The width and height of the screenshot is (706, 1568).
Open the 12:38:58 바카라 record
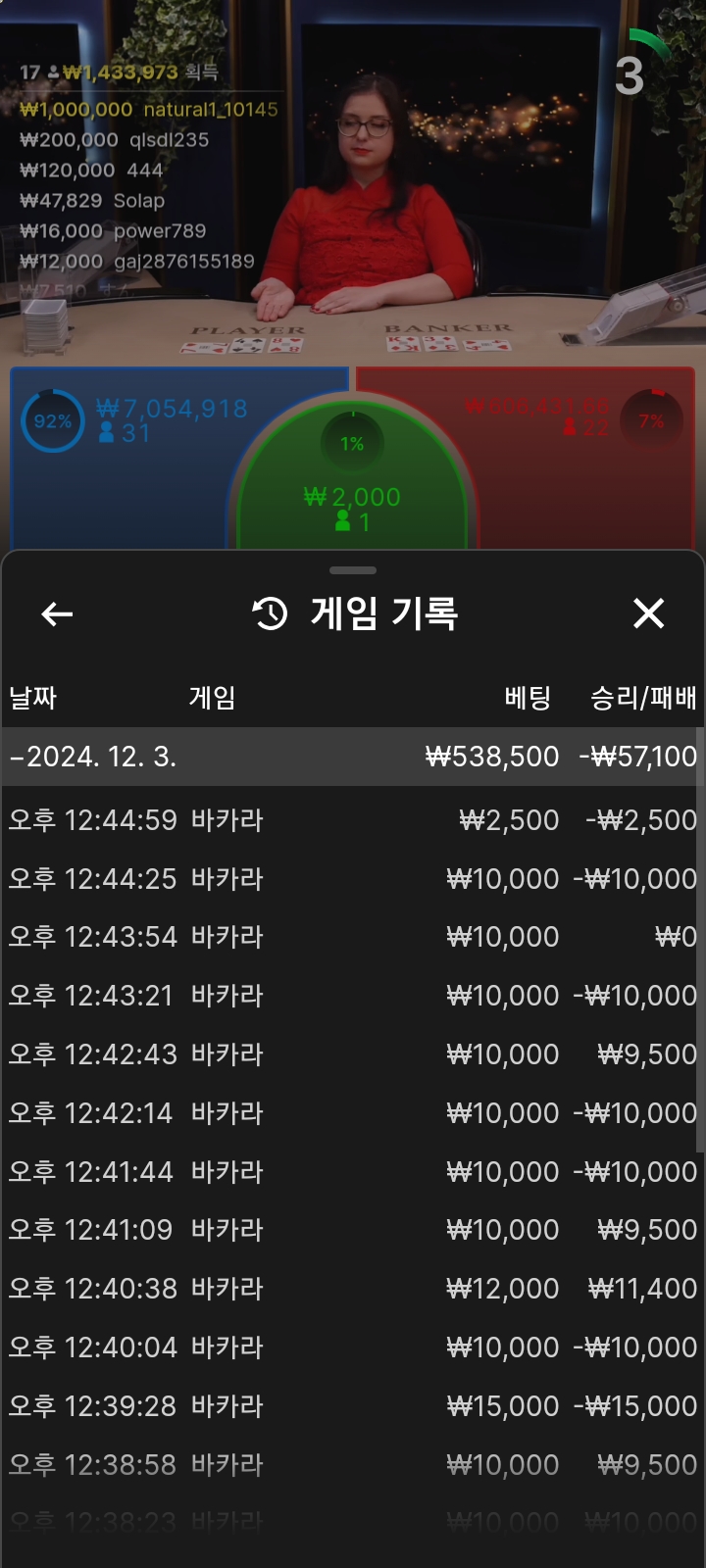pos(351,1465)
